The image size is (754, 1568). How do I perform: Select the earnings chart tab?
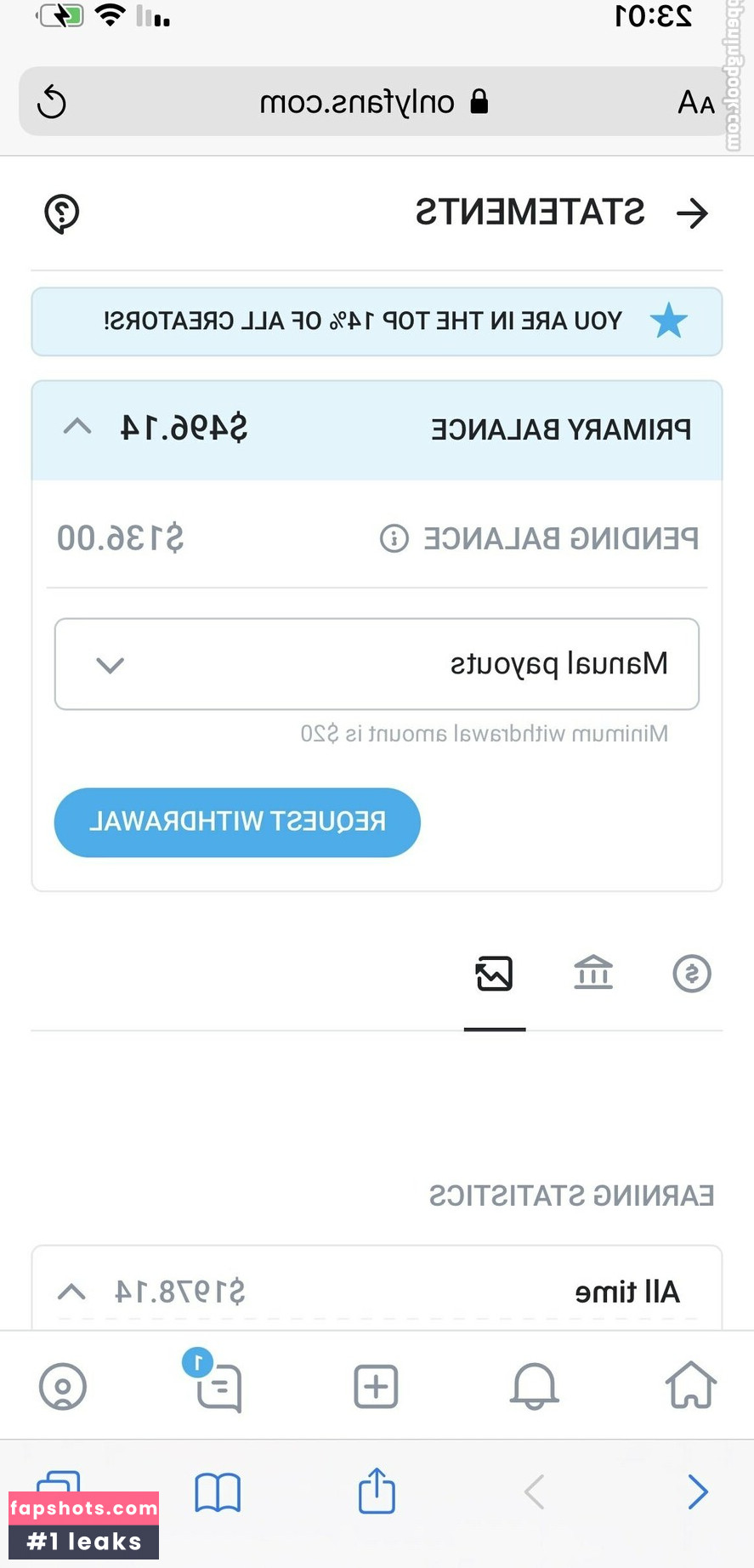point(494,974)
